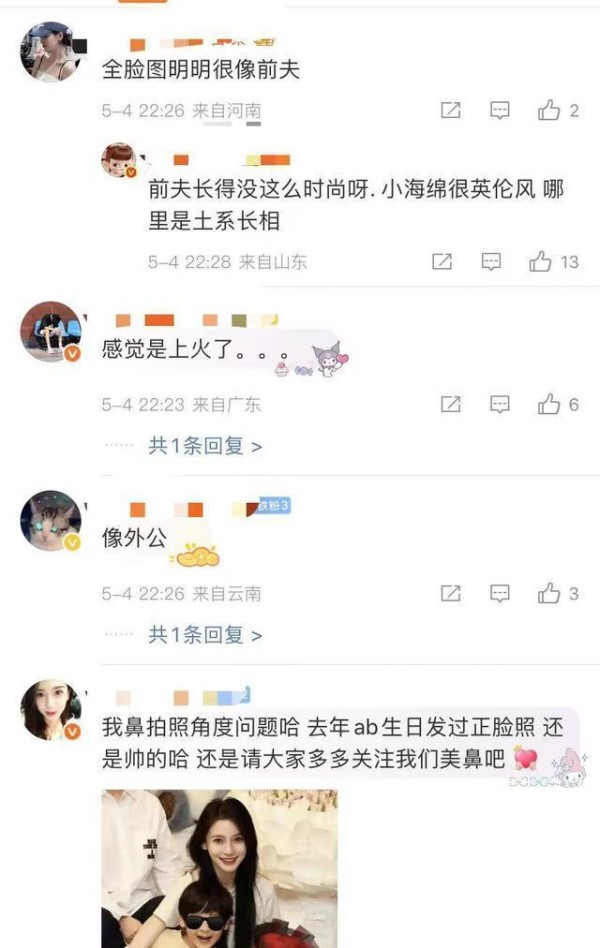This screenshot has height=948, width=600.
Task: Open the avatar of the 河南 commenter
Action: pos(51,51)
